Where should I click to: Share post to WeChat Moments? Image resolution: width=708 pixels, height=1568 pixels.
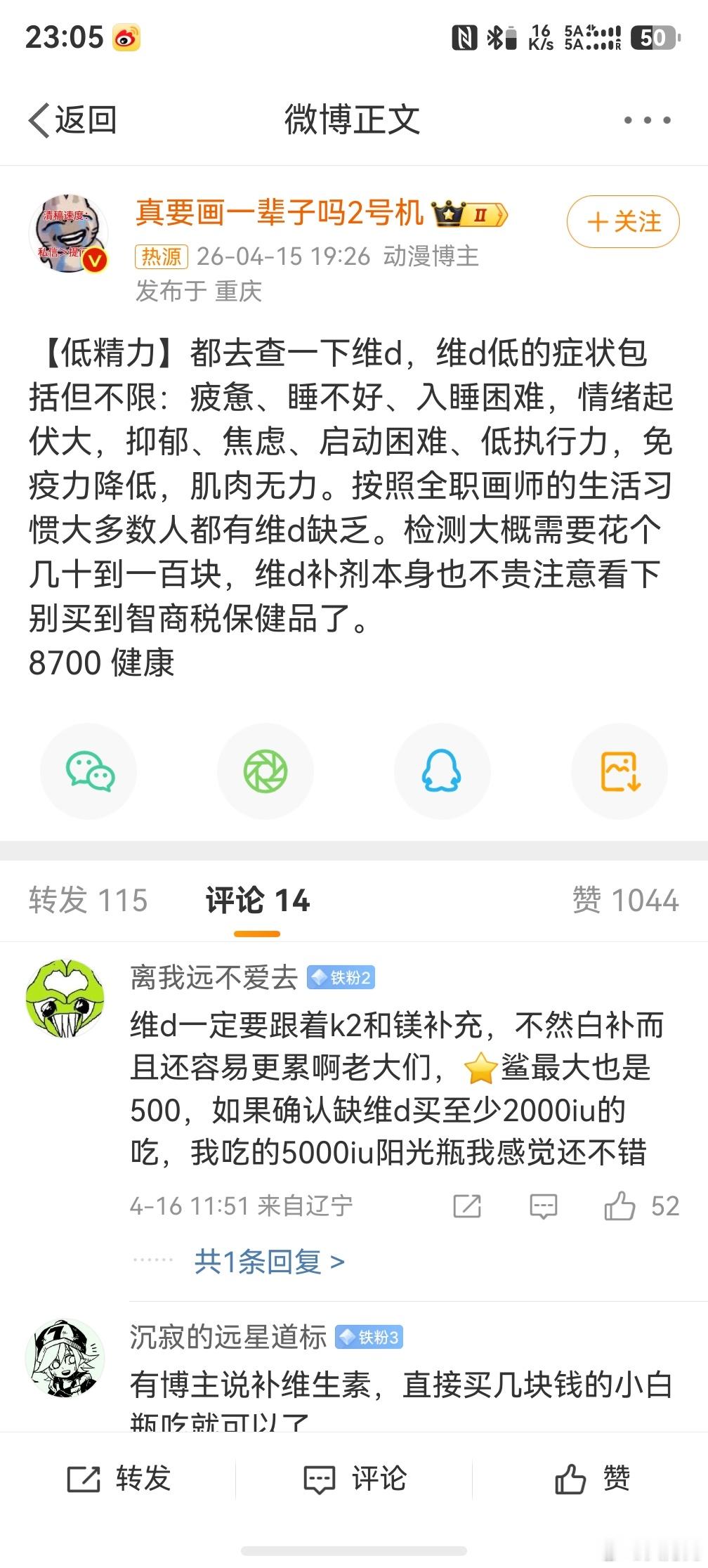[265, 771]
